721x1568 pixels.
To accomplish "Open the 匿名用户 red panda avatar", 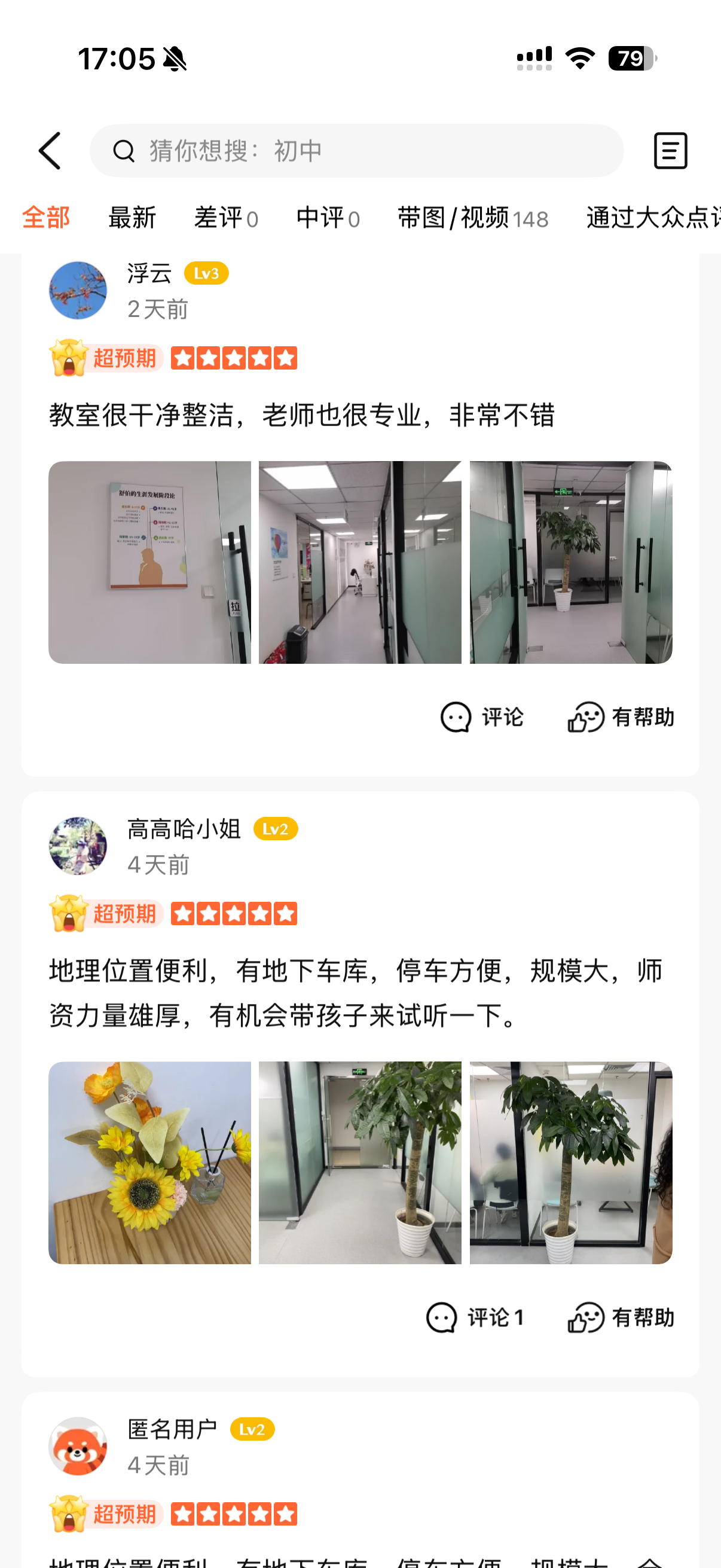I will 78,1445.
